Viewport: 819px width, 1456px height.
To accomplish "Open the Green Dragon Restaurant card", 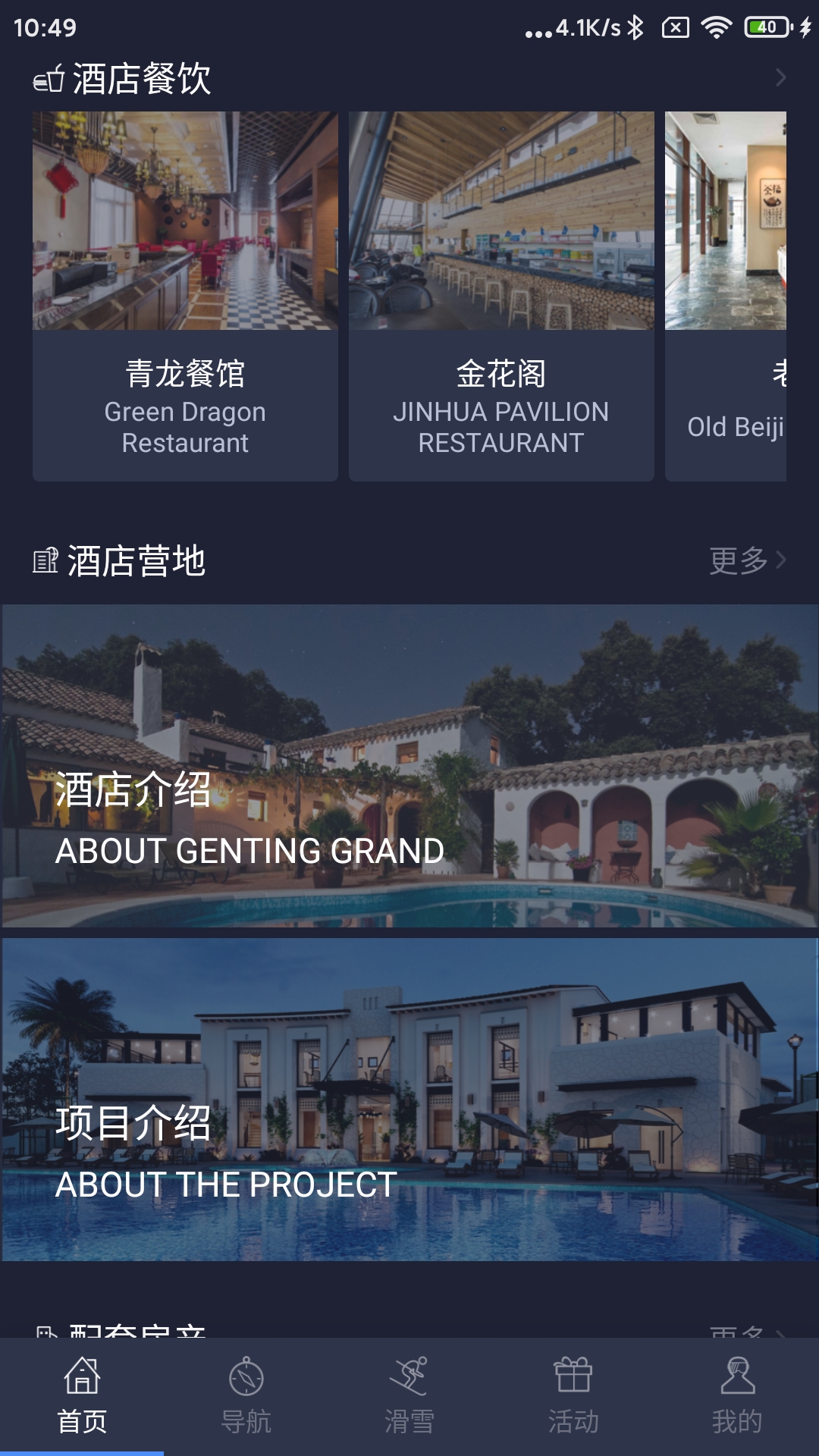I will click(185, 296).
